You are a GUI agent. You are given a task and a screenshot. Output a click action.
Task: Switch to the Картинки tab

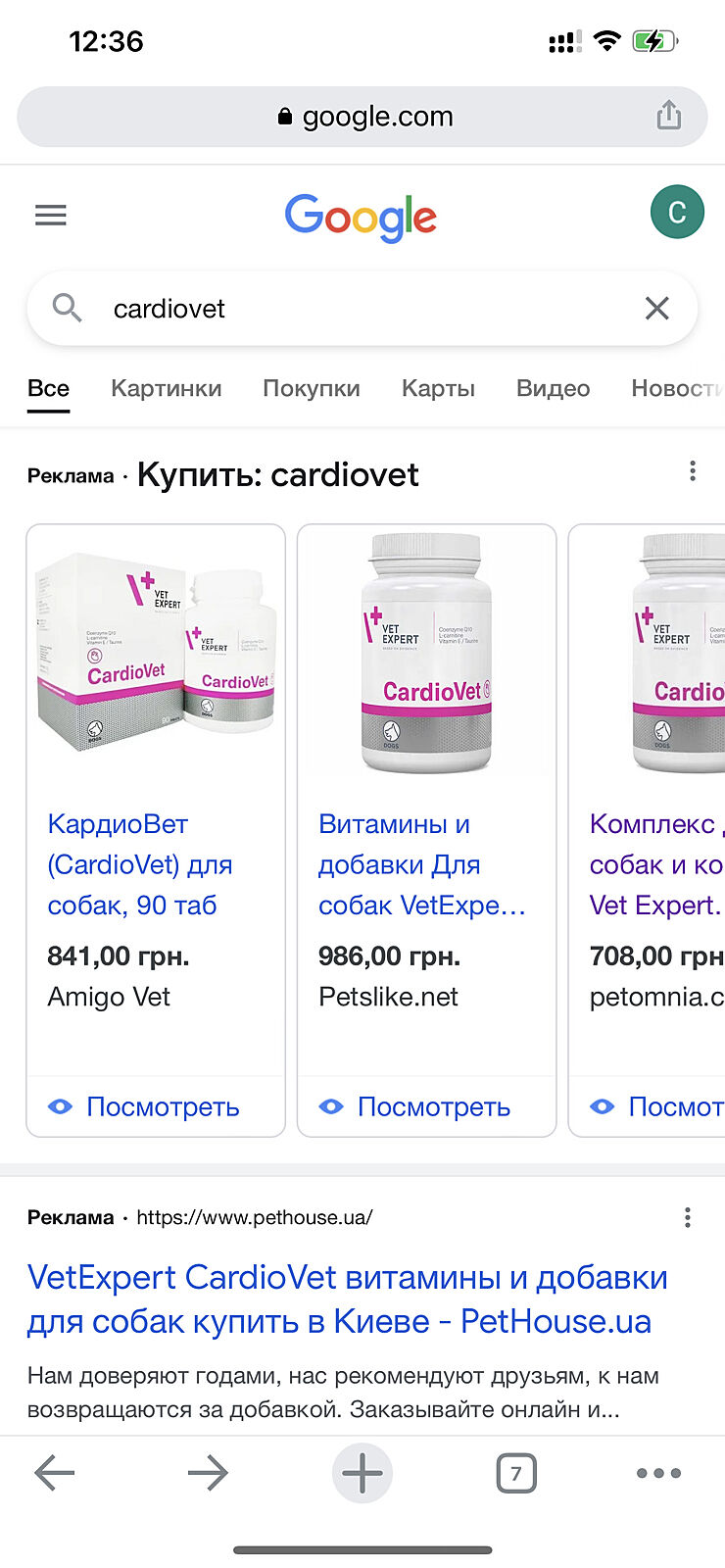click(x=166, y=388)
